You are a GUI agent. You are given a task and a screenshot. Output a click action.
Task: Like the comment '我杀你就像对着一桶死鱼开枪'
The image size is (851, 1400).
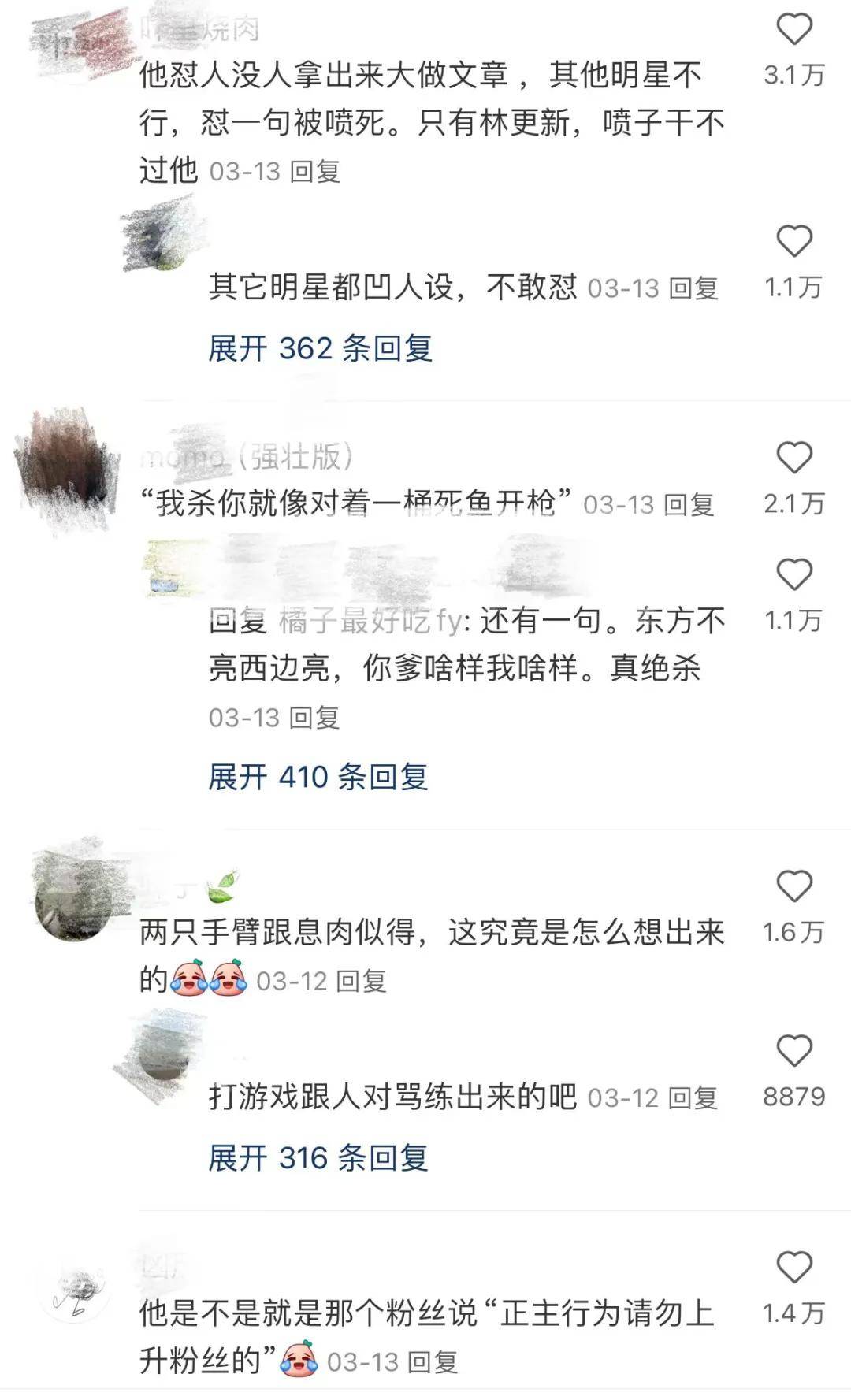click(793, 459)
